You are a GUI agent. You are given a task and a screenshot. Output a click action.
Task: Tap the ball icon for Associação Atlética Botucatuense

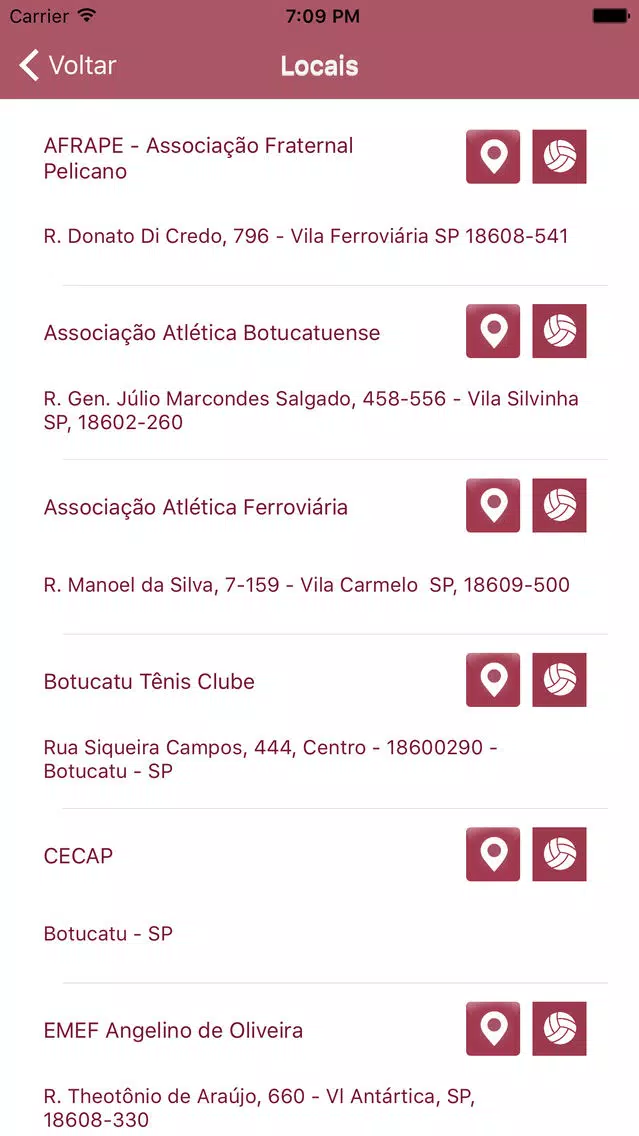tap(559, 331)
